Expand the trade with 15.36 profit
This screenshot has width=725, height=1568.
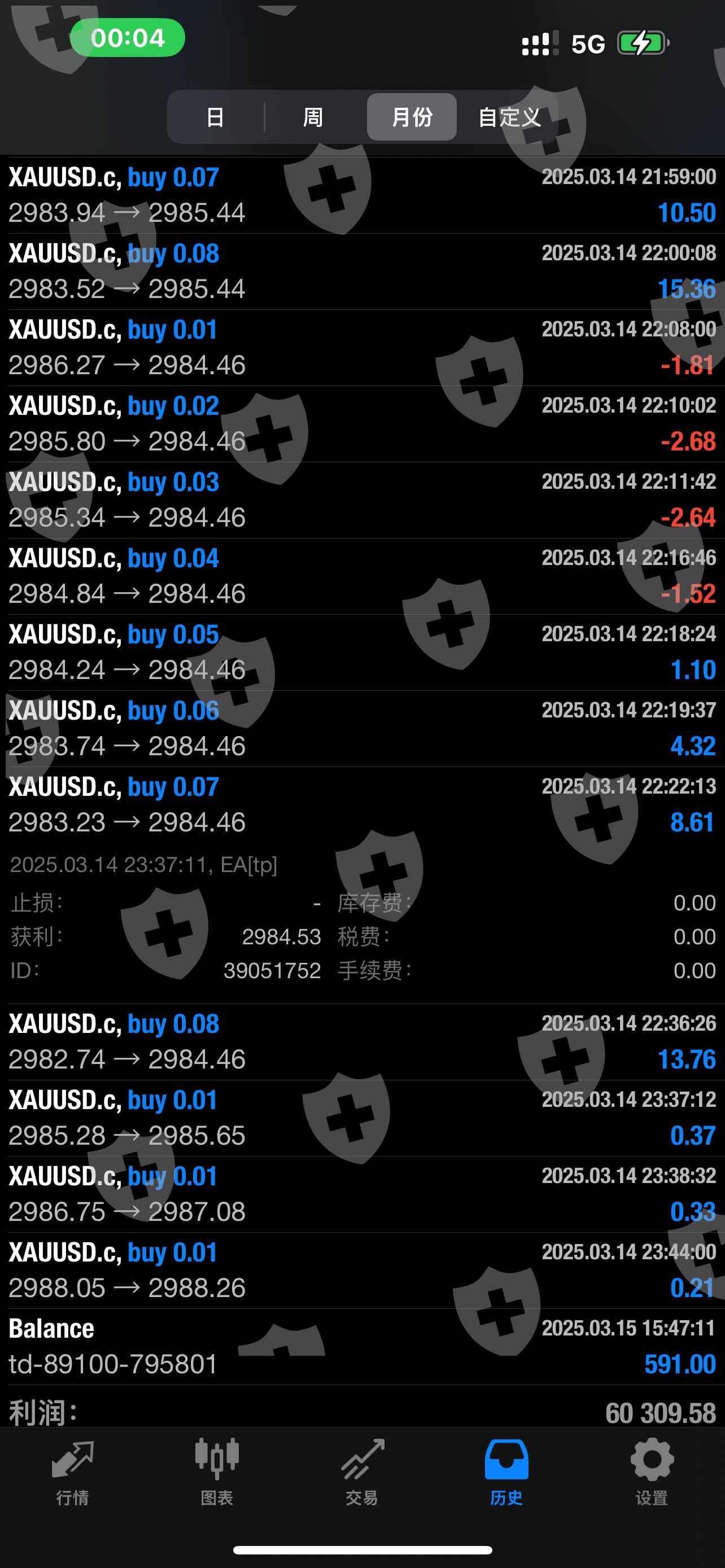362,271
